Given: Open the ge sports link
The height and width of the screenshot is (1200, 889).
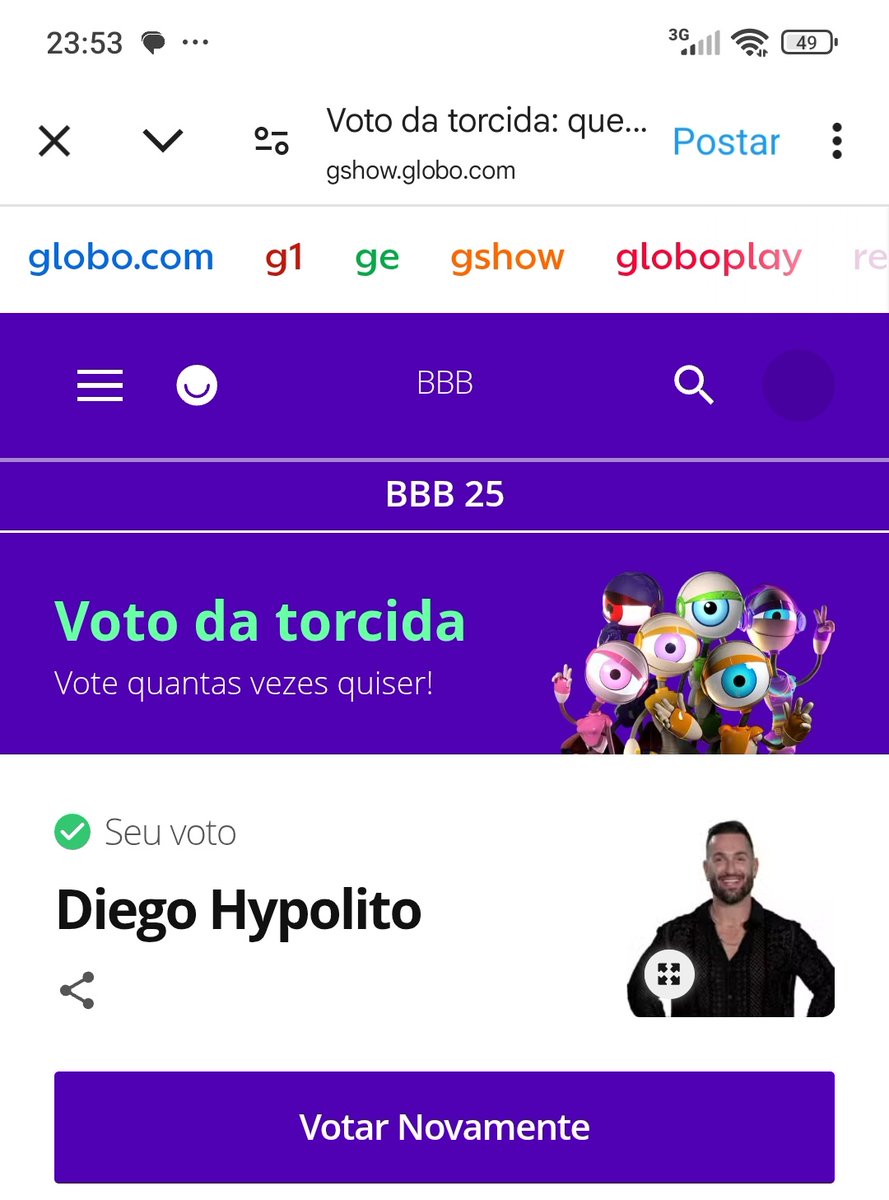Looking at the screenshot, I should [x=377, y=259].
